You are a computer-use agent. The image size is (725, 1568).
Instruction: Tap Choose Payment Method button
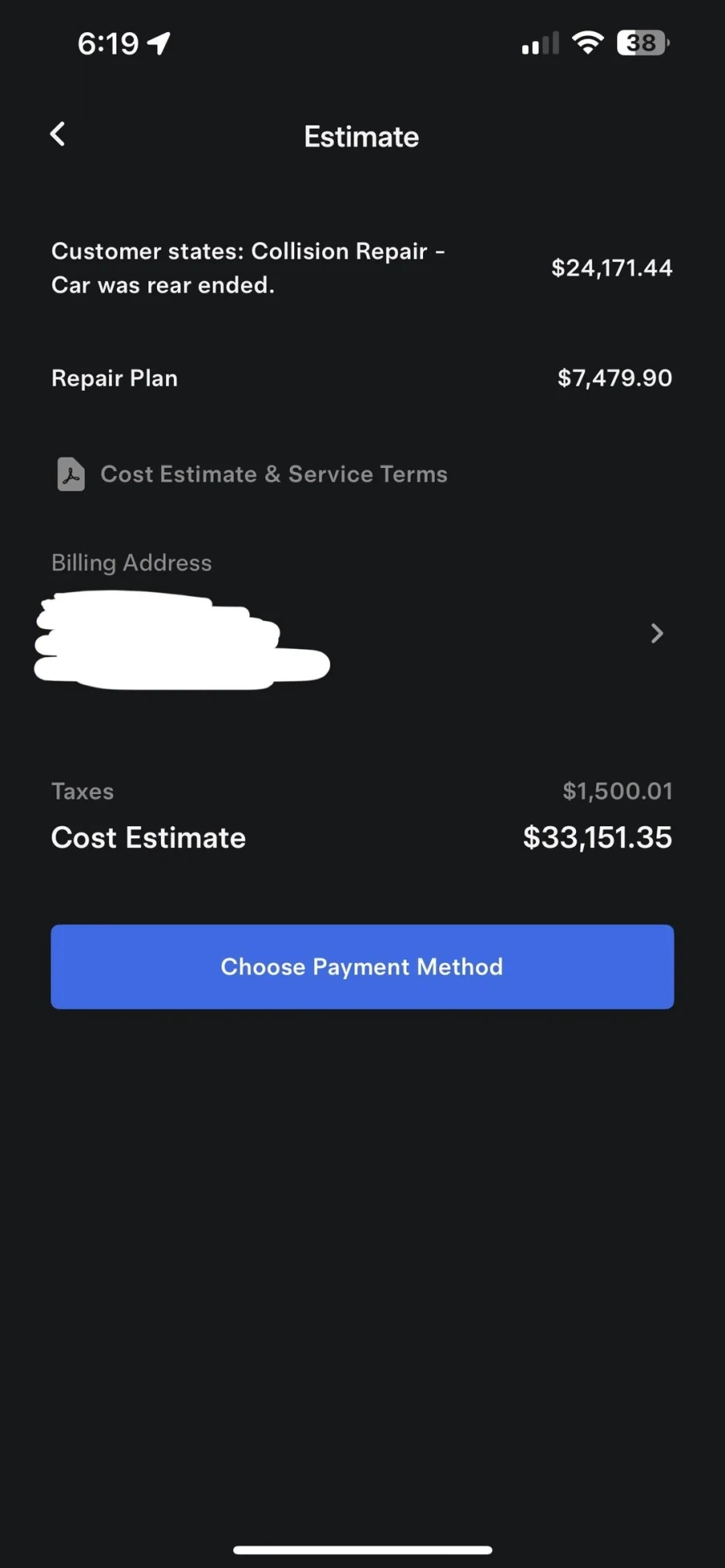362,966
